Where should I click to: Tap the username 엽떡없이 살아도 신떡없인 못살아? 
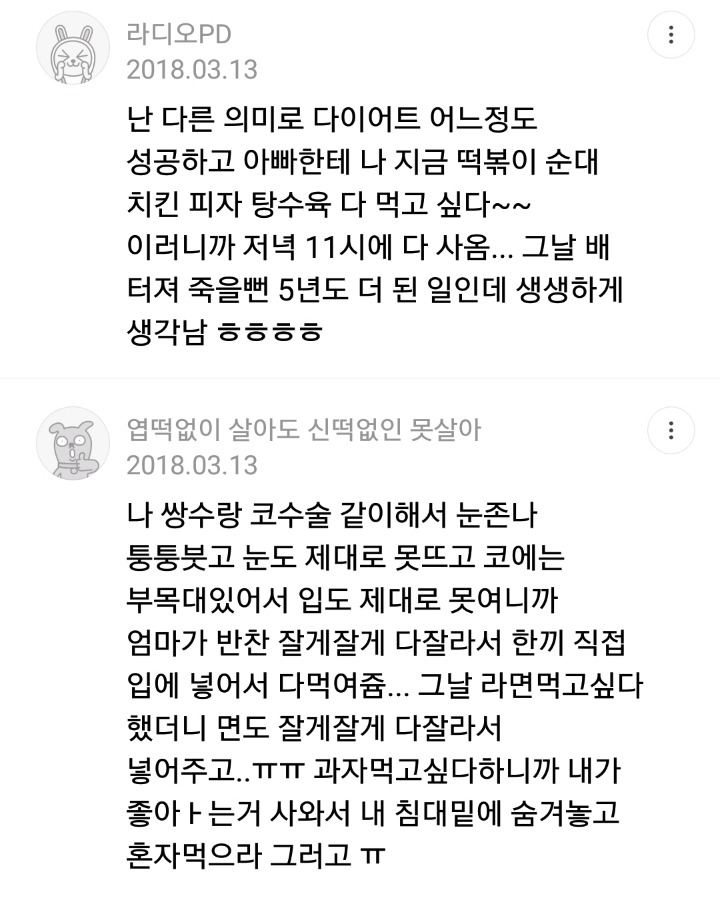pos(304,430)
